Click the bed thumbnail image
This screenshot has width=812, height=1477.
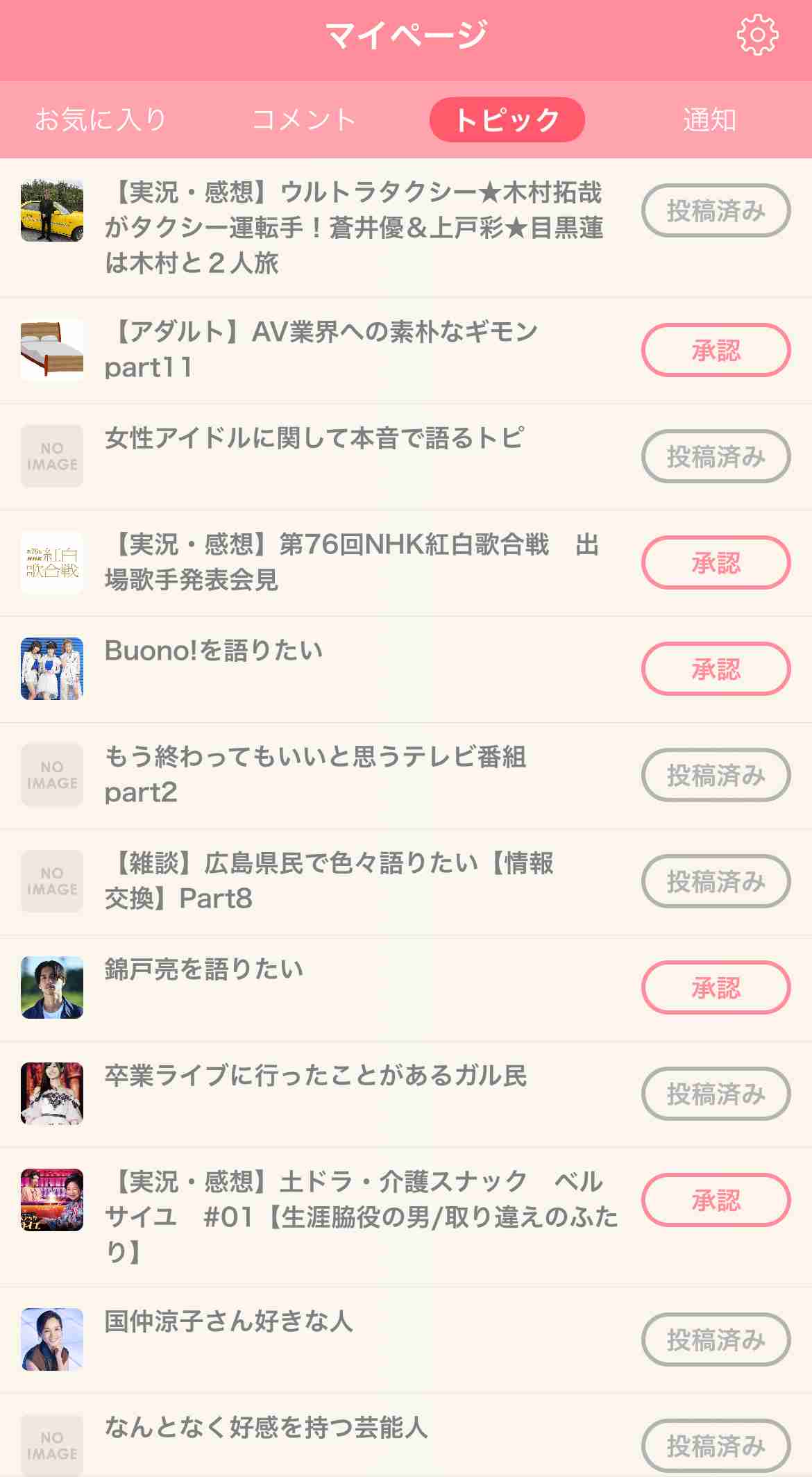point(51,351)
